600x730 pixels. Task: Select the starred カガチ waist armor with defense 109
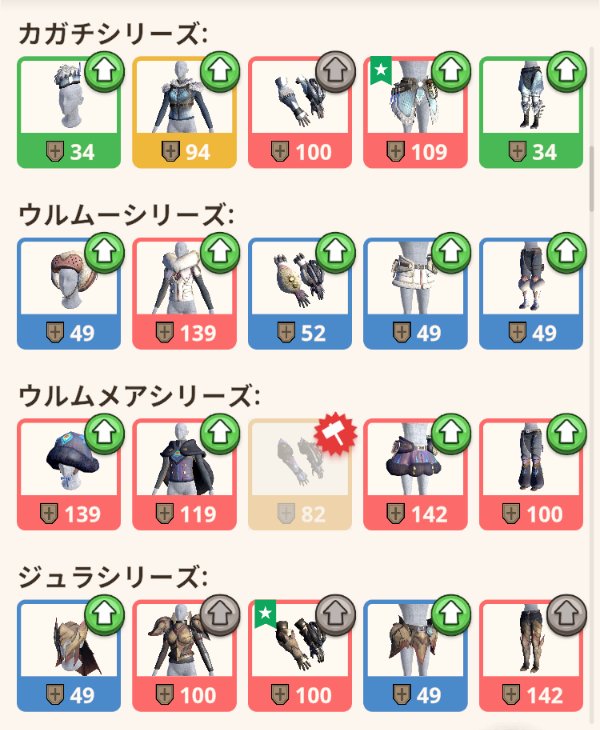coord(414,112)
